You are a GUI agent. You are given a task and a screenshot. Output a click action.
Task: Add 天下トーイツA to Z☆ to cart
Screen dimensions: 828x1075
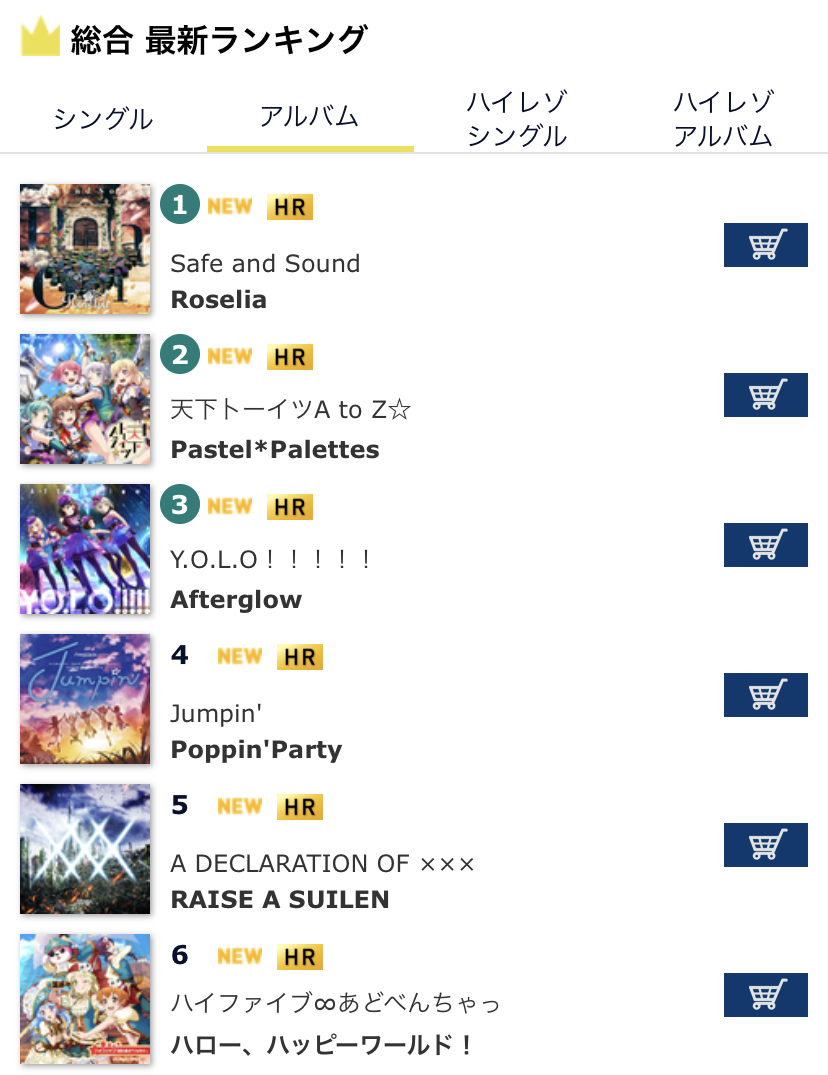tap(765, 395)
